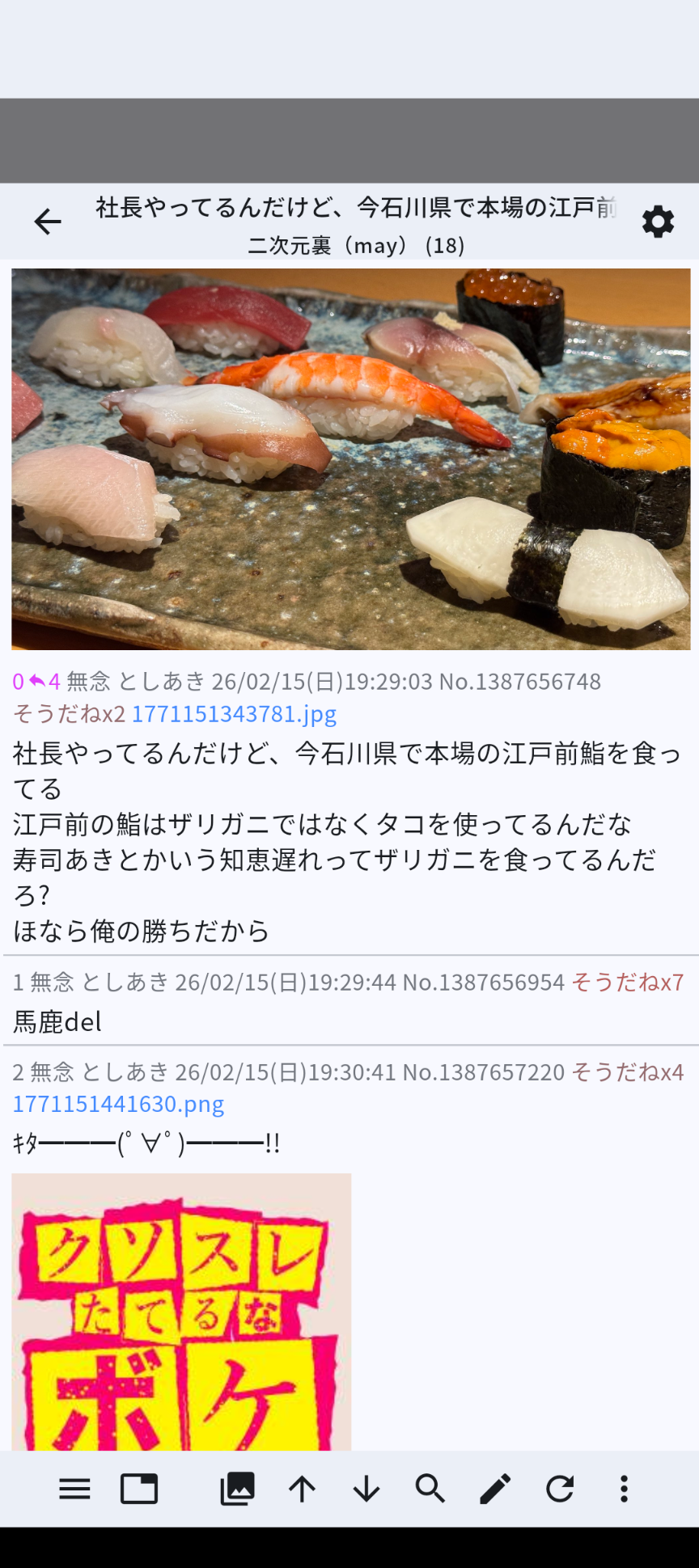Open the thread image gallery
This screenshot has width=699, height=1568.
[237, 1489]
